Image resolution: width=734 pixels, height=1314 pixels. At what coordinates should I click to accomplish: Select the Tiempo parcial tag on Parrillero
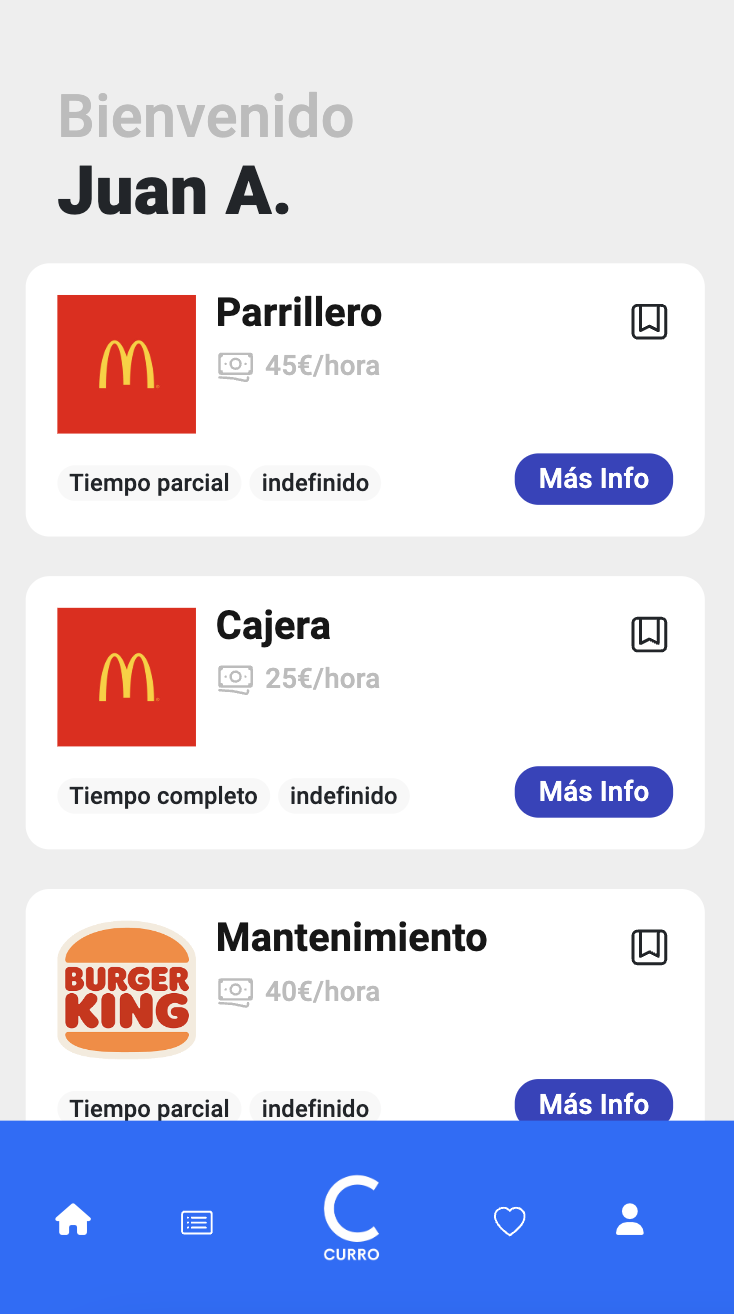pyautogui.click(x=149, y=482)
